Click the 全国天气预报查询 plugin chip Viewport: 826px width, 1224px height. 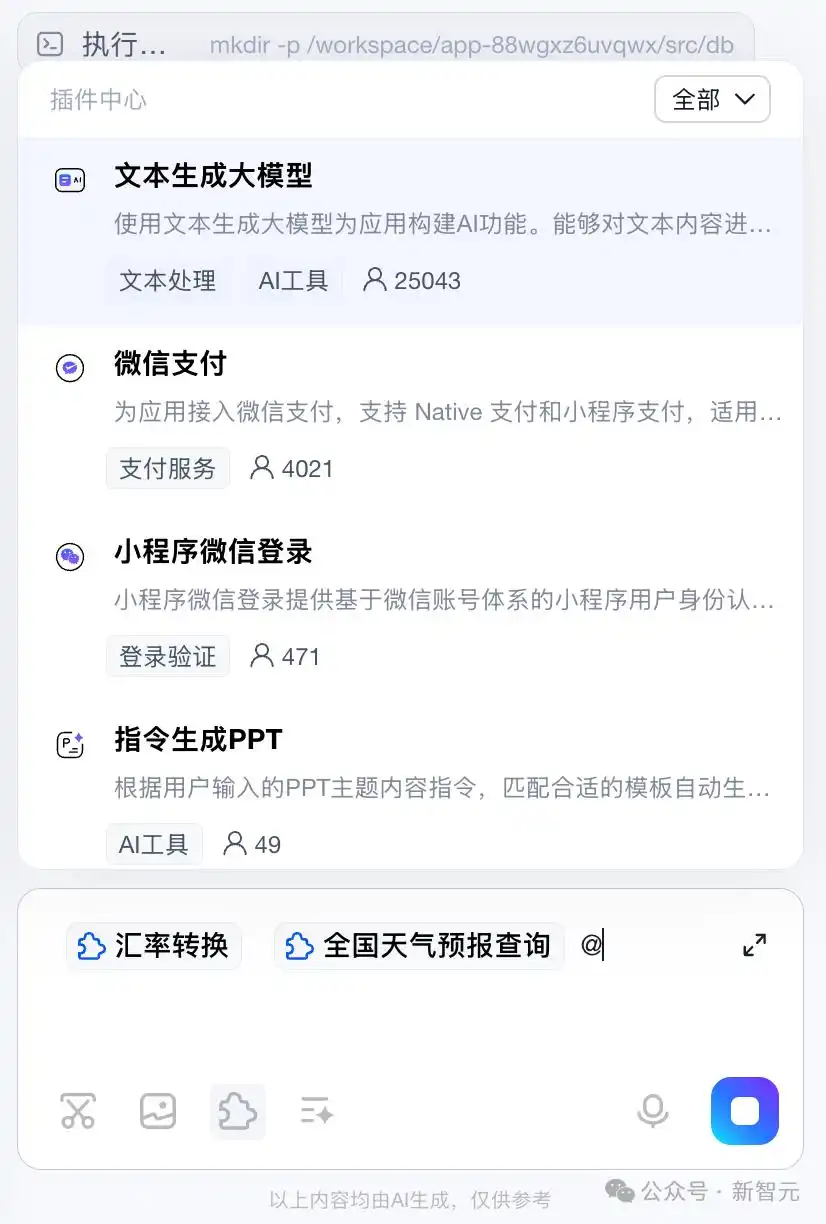(418, 945)
